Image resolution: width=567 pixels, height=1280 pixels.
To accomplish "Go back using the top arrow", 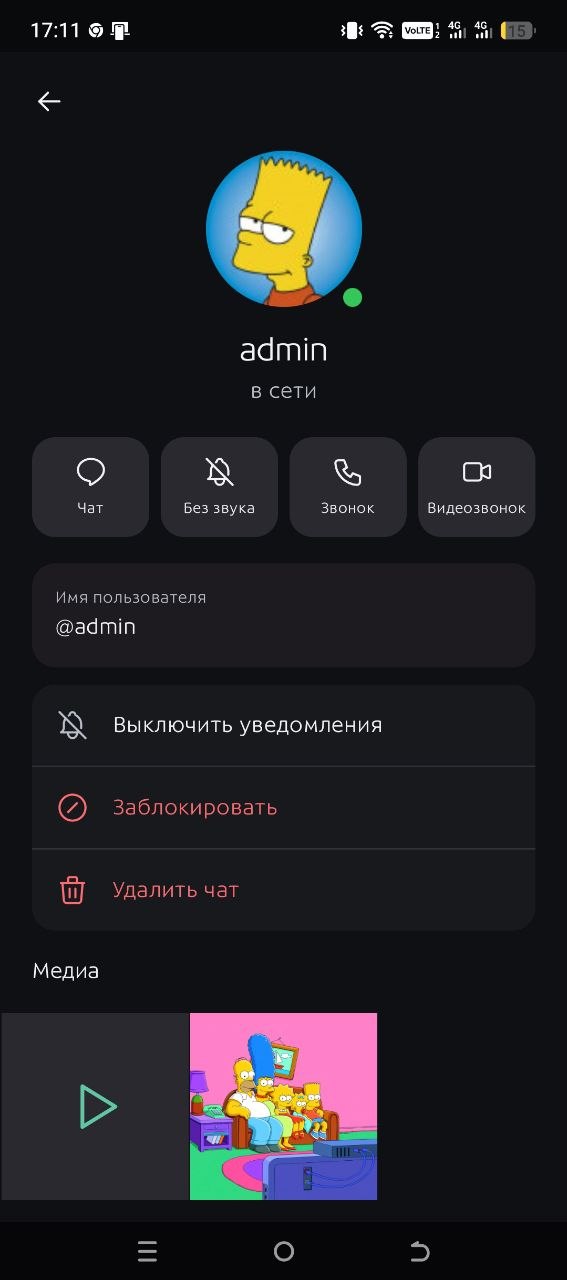I will tap(49, 101).
